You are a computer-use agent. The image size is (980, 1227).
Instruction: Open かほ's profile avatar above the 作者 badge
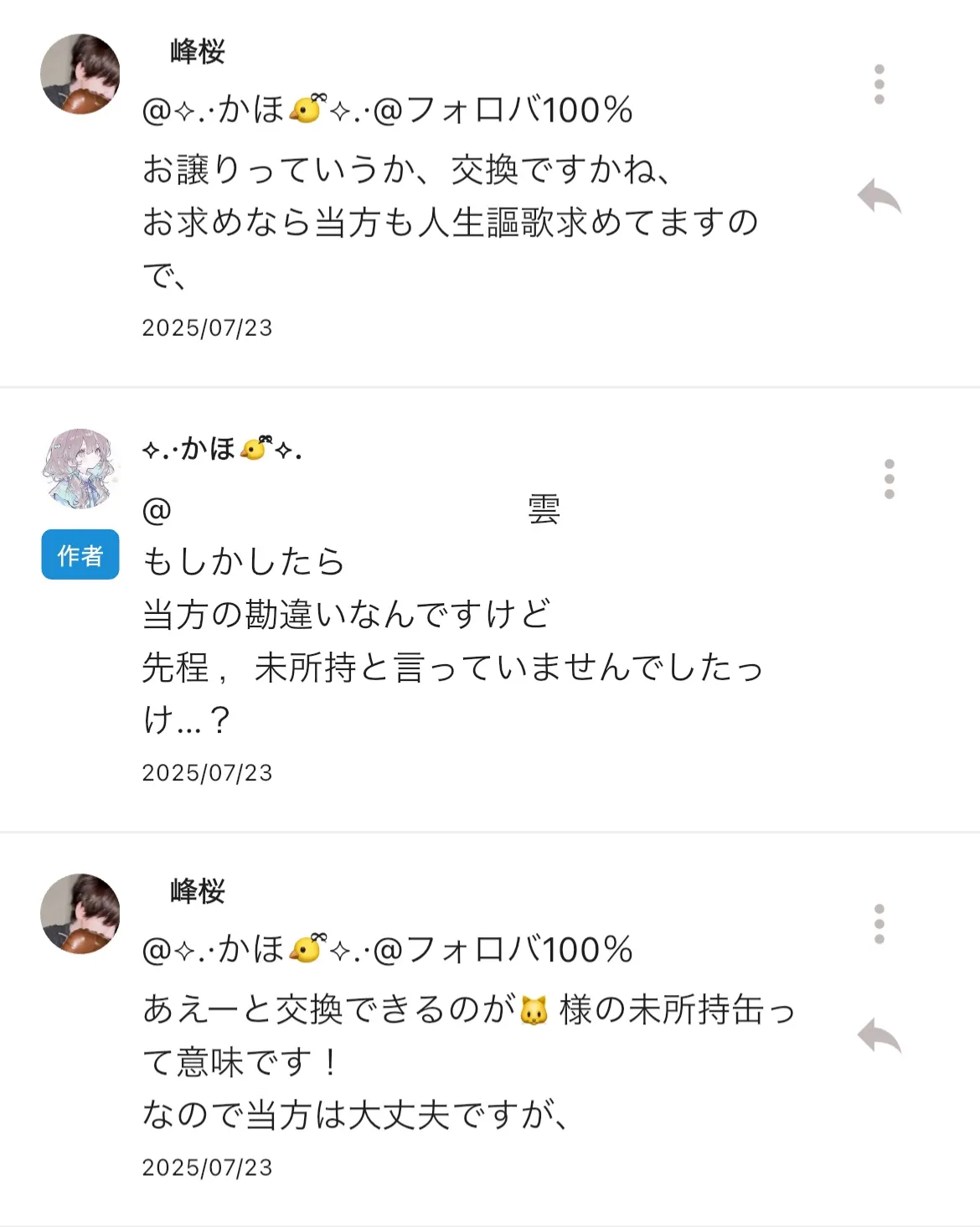80,469
